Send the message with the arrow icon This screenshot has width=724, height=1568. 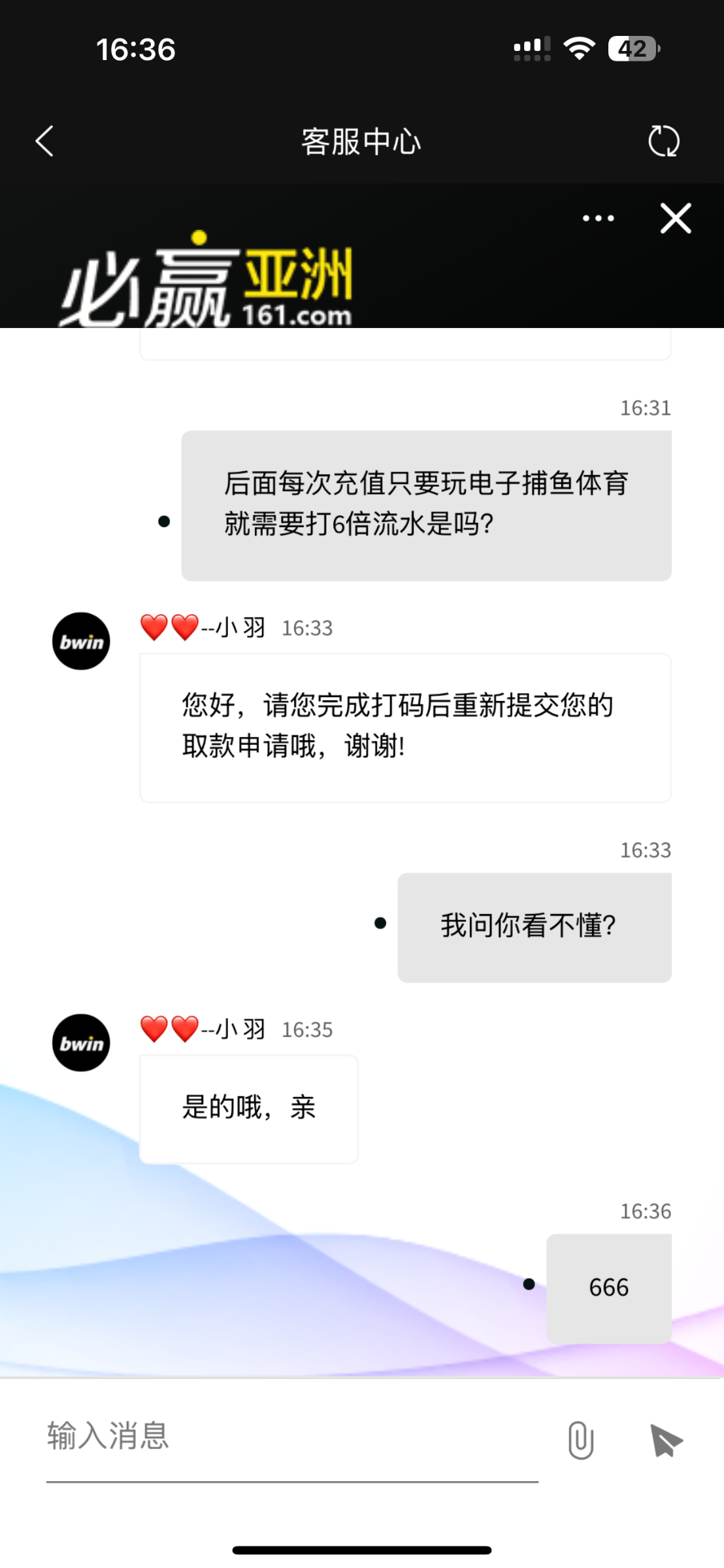click(x=666, y=1440)
